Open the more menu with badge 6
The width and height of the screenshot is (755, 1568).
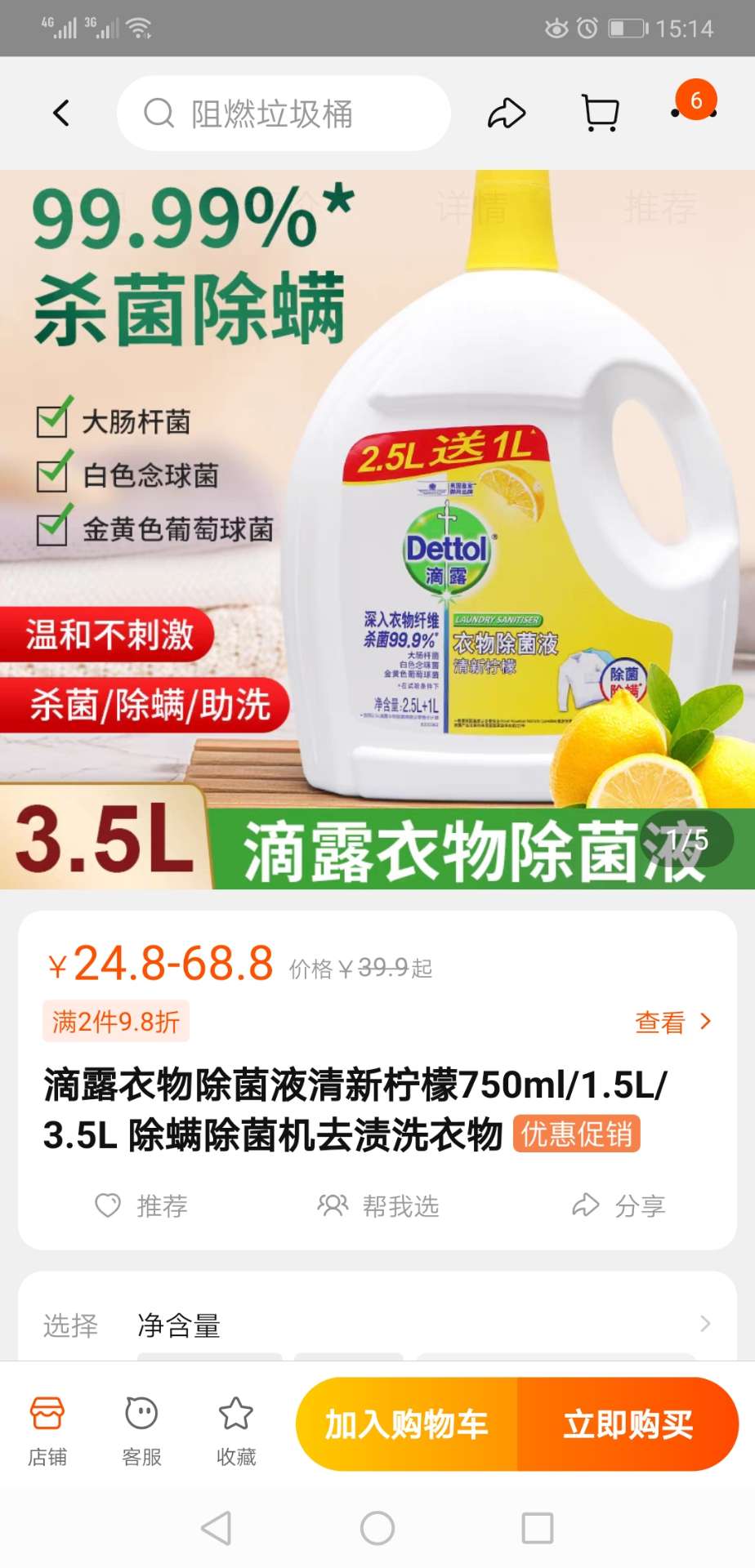[x=693, y=111]
